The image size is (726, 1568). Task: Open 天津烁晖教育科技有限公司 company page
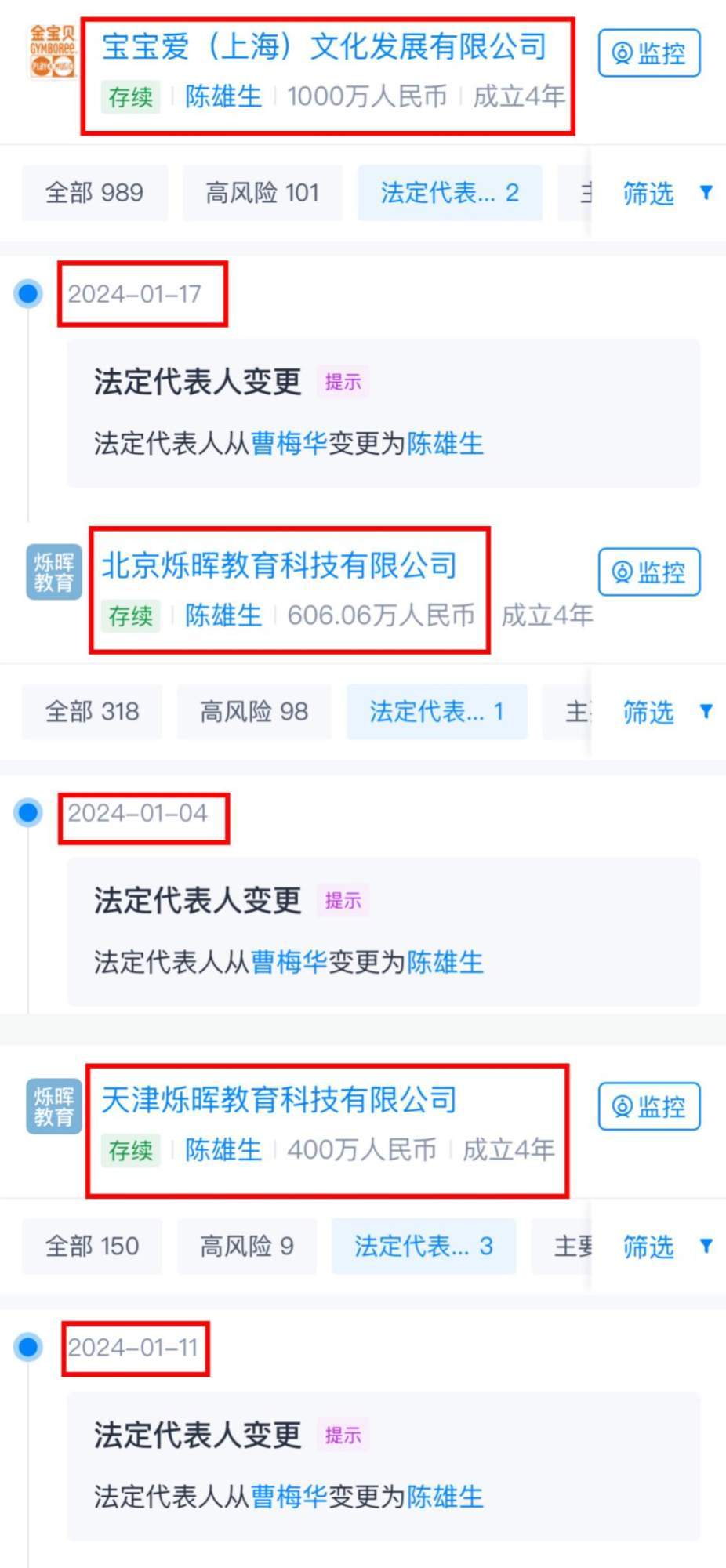coord(279,1100)
